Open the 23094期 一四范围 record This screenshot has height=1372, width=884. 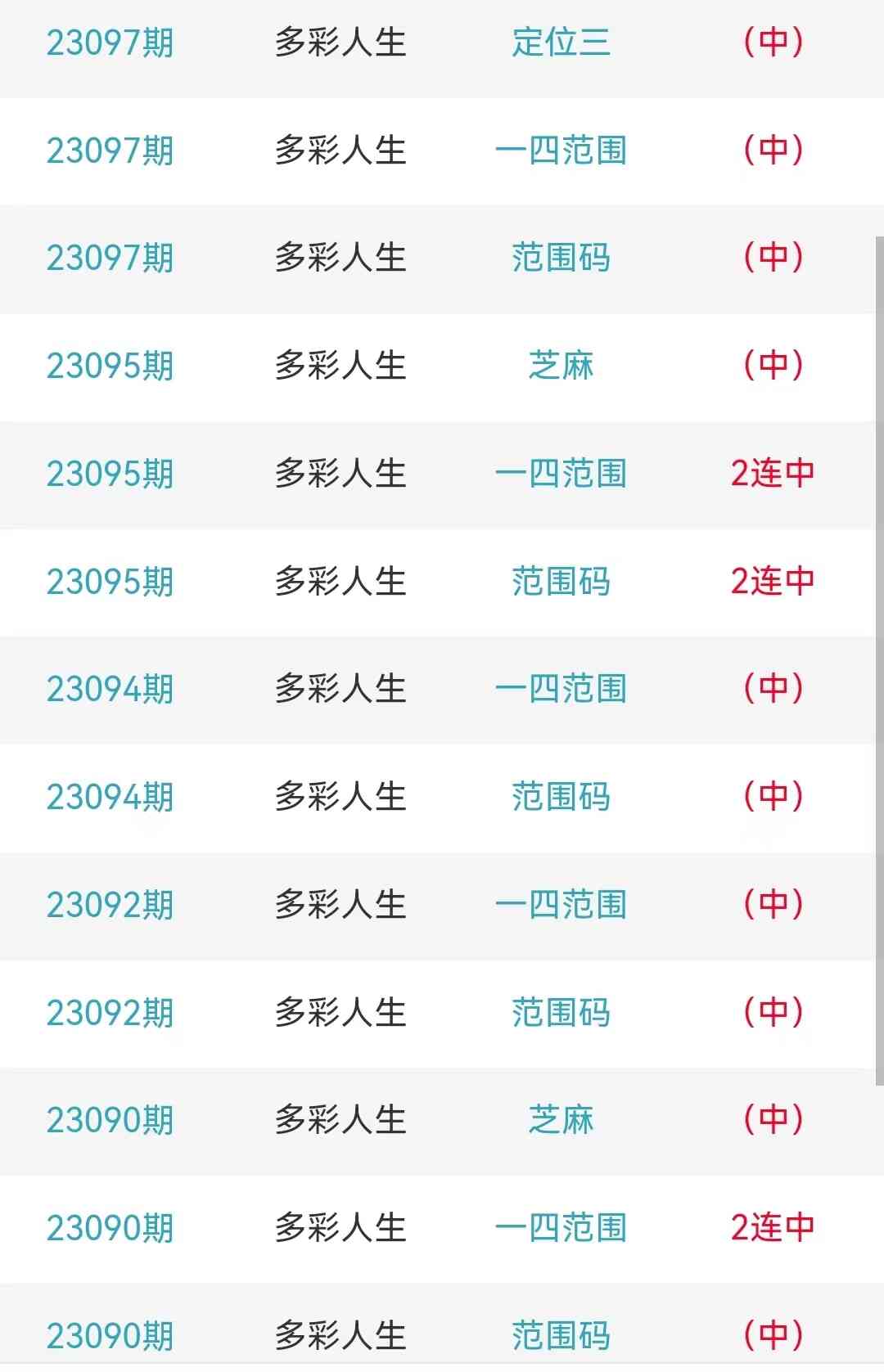pos(561,689)
